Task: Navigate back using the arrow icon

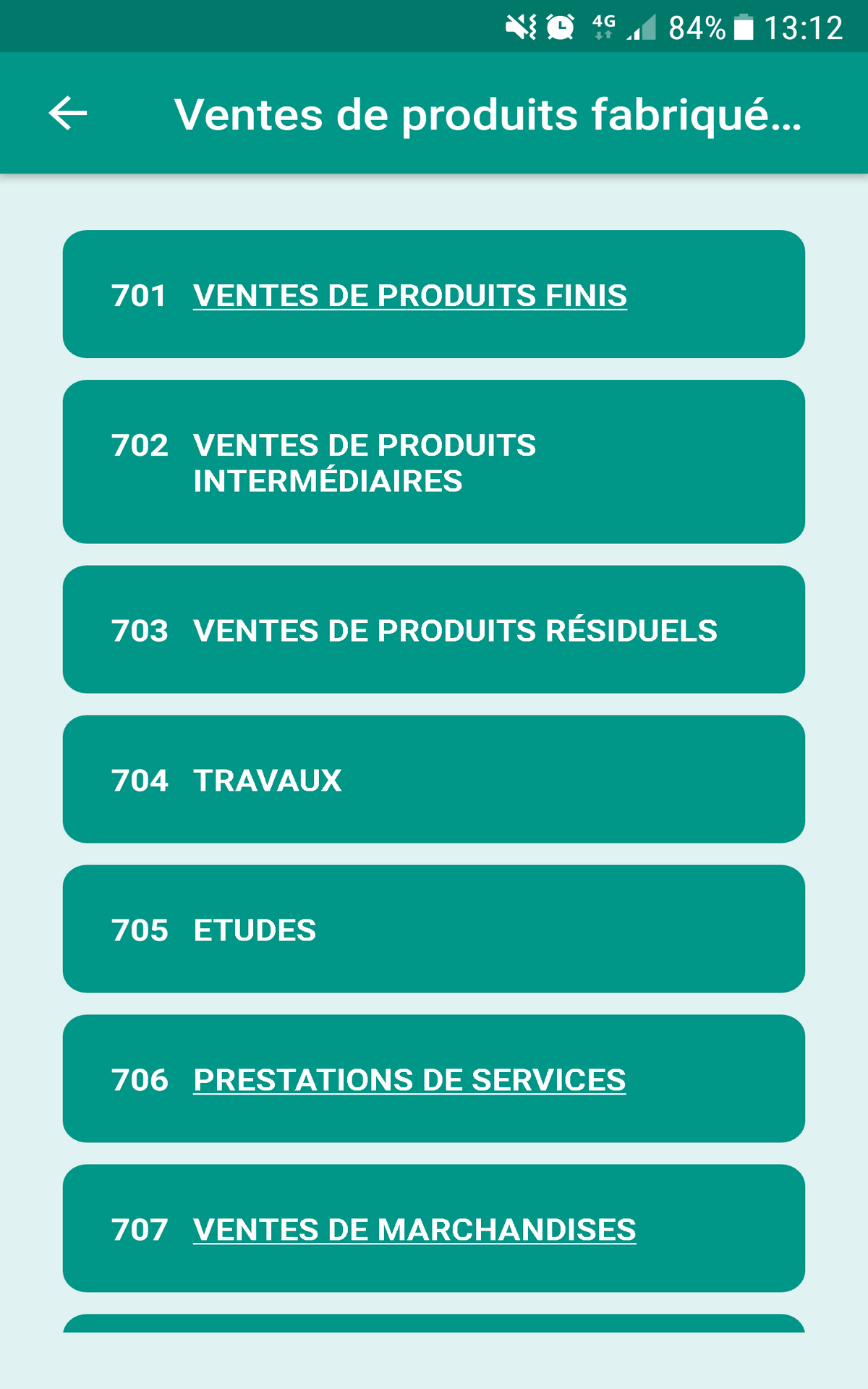Action: [x=67, y=114]
